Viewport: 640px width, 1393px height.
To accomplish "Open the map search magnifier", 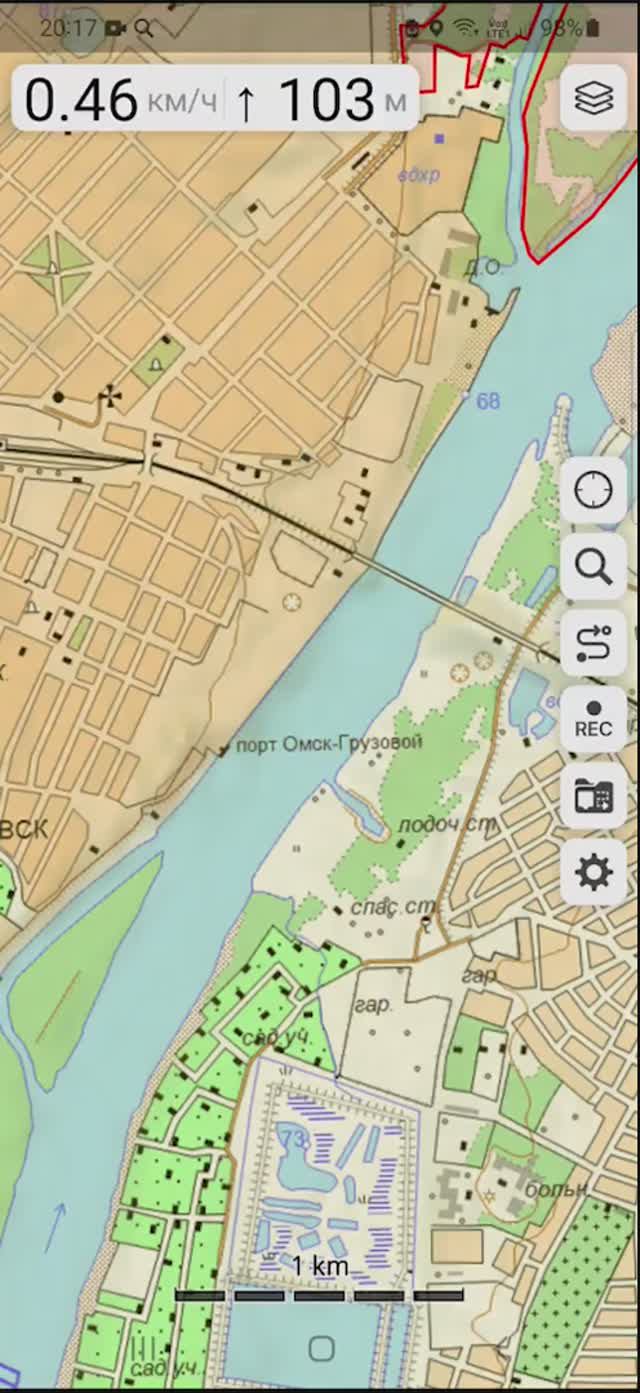I will tap(593, 567).
